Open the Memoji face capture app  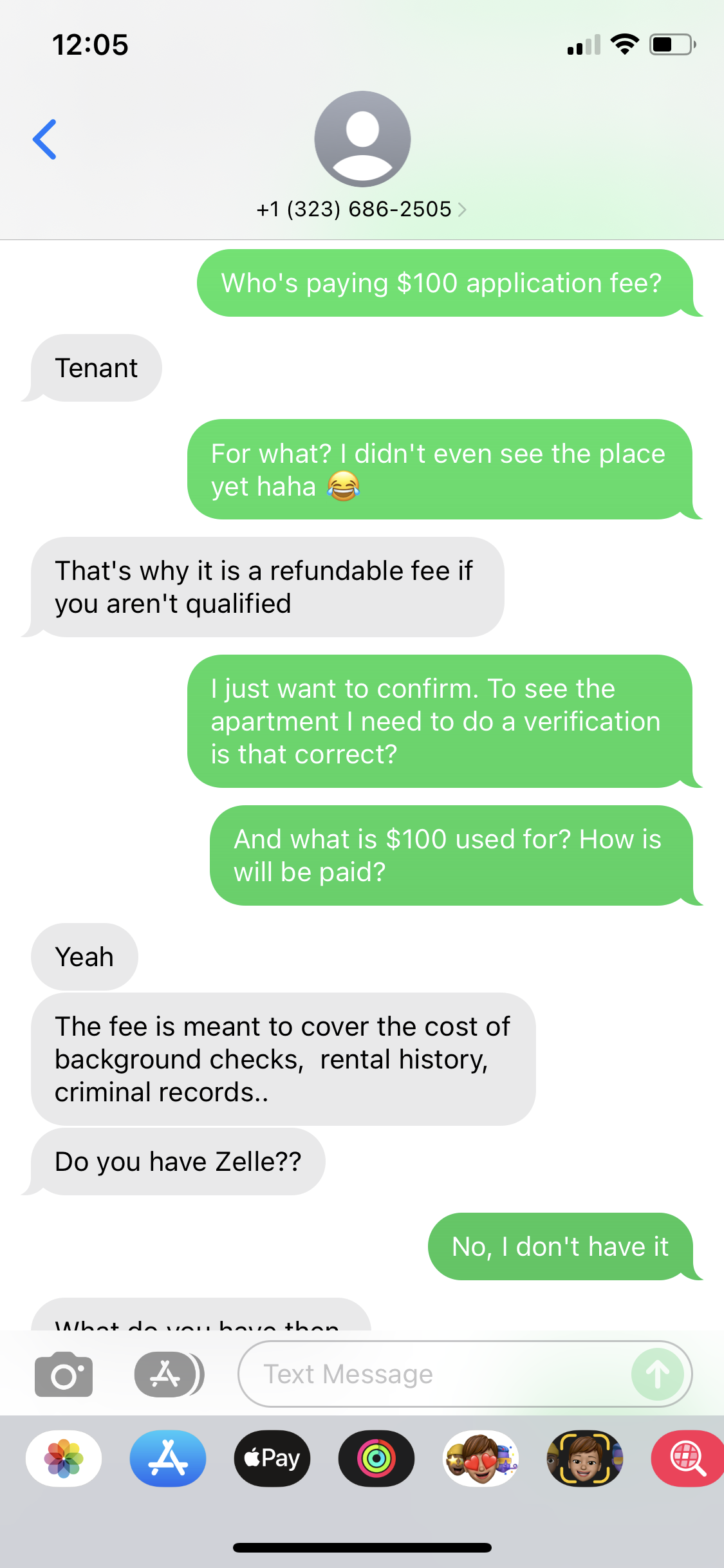585,1459
